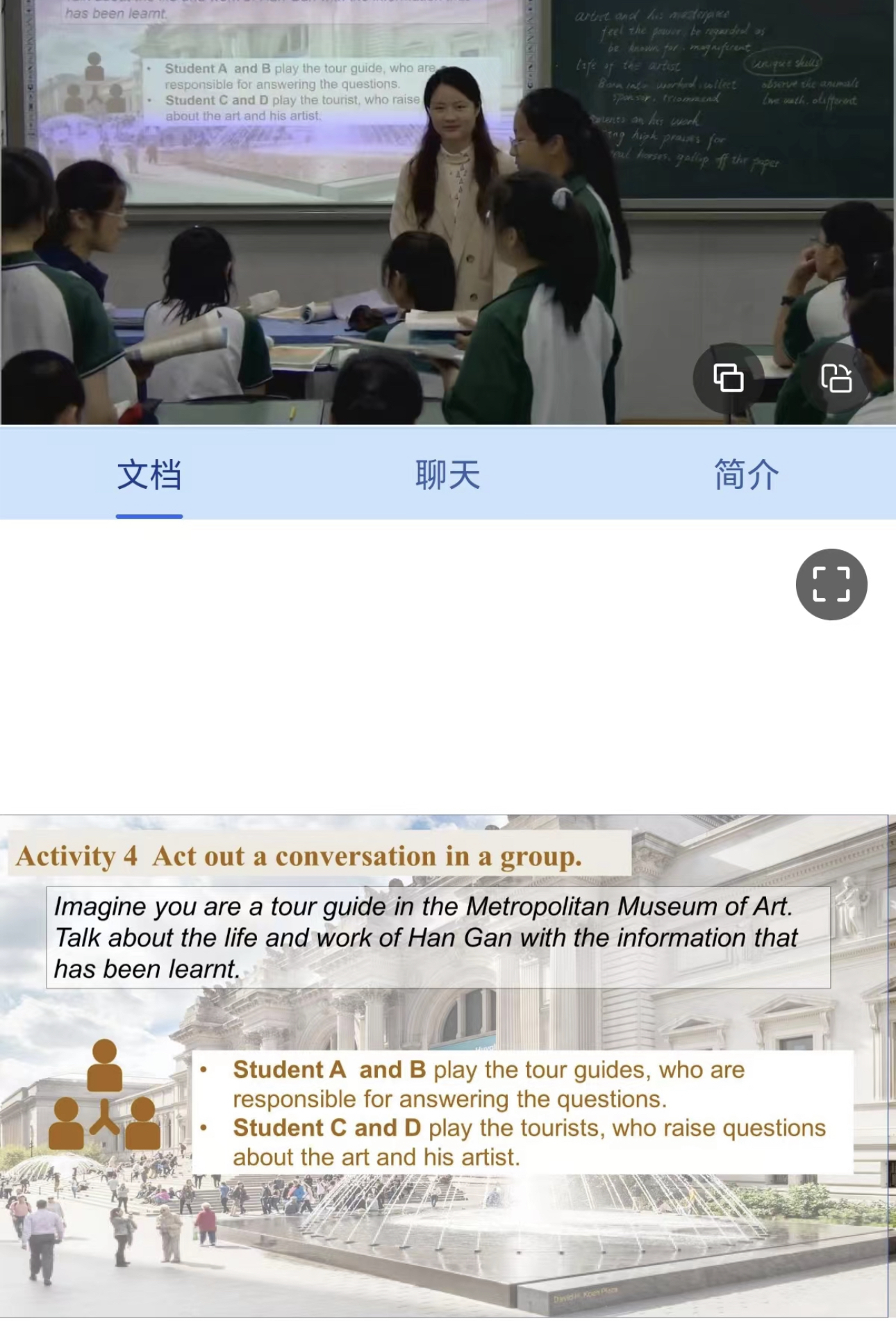This screenshot has height=1321, width=896.
Task: Open the Activity 4 slide document
Action: [x=445, y=1065]
